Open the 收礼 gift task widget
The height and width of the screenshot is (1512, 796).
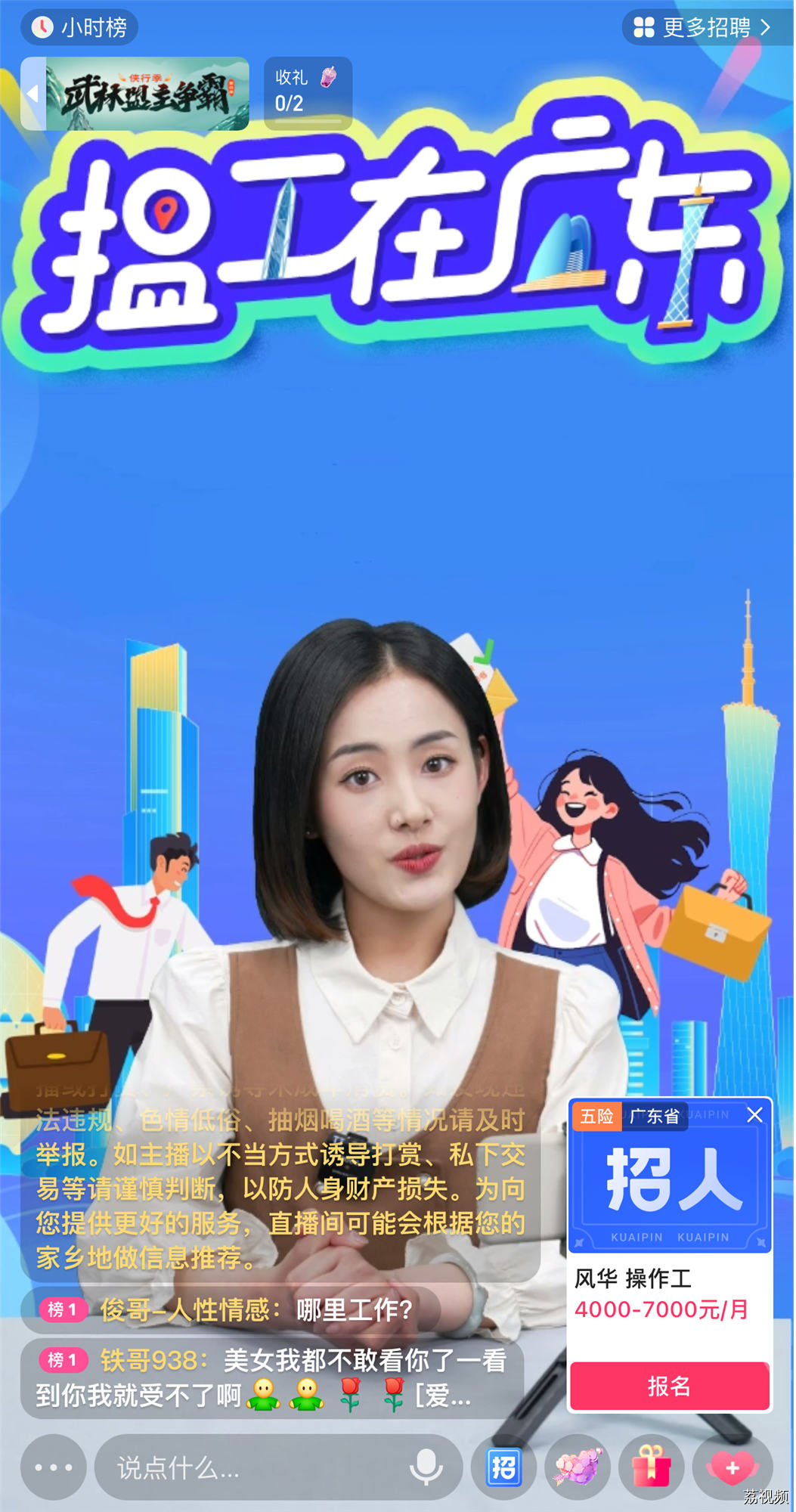point(308,93)
